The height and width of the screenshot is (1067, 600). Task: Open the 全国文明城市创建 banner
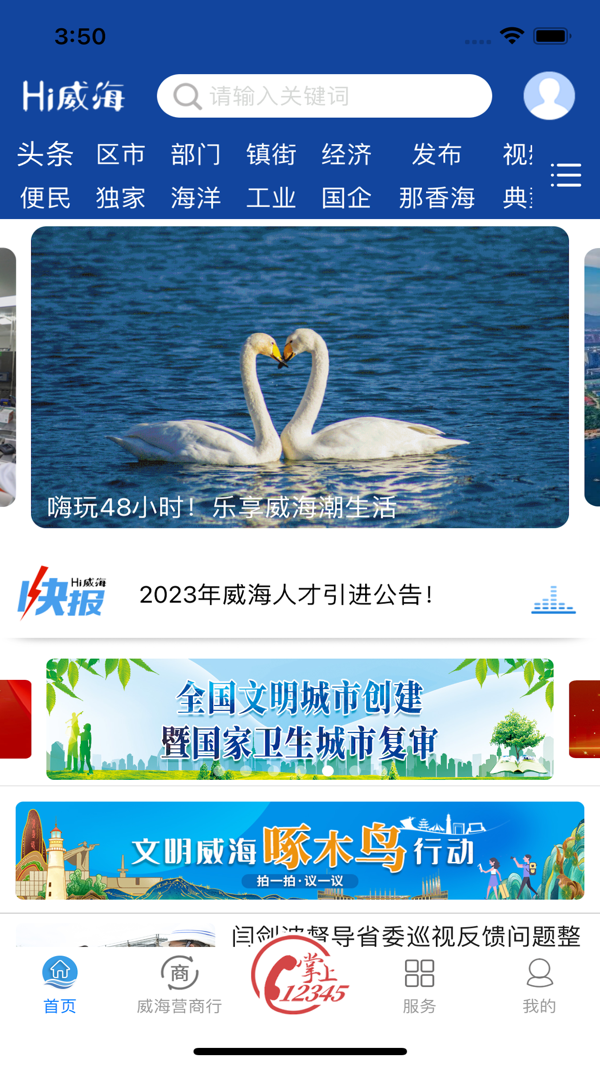coord(300,719)
